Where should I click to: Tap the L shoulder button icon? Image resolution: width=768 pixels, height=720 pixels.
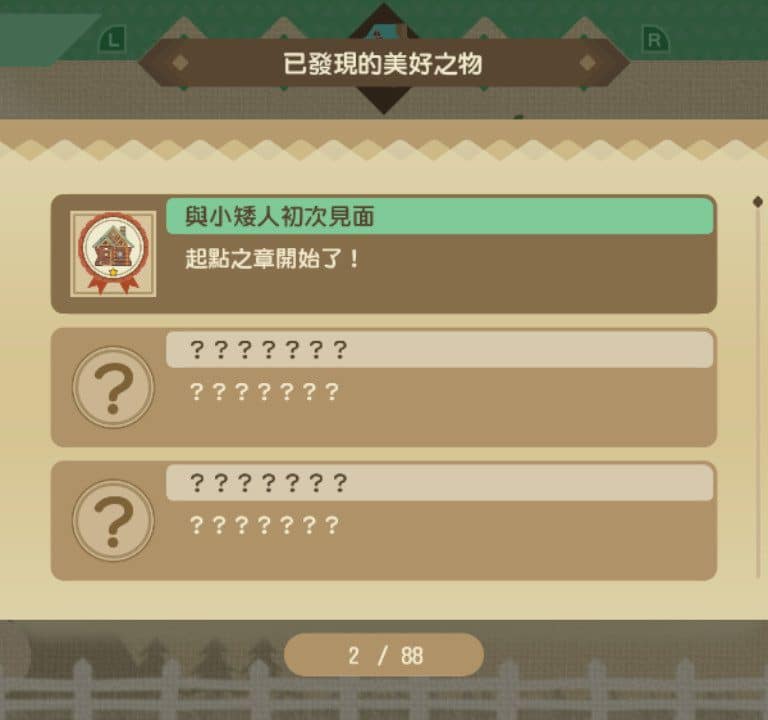[x=112, y=41]
